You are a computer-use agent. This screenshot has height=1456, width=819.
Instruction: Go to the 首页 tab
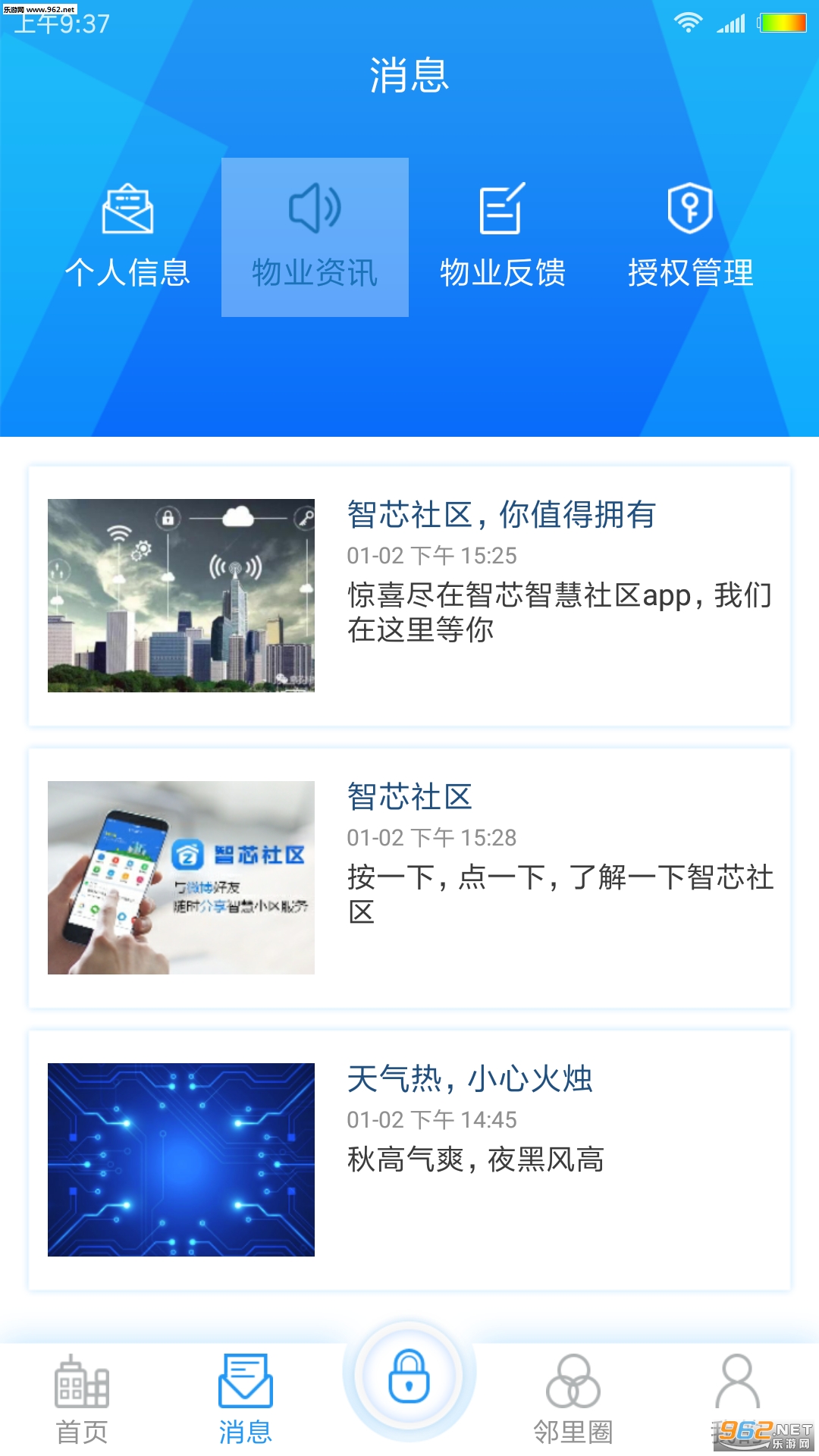(82, 1400)
